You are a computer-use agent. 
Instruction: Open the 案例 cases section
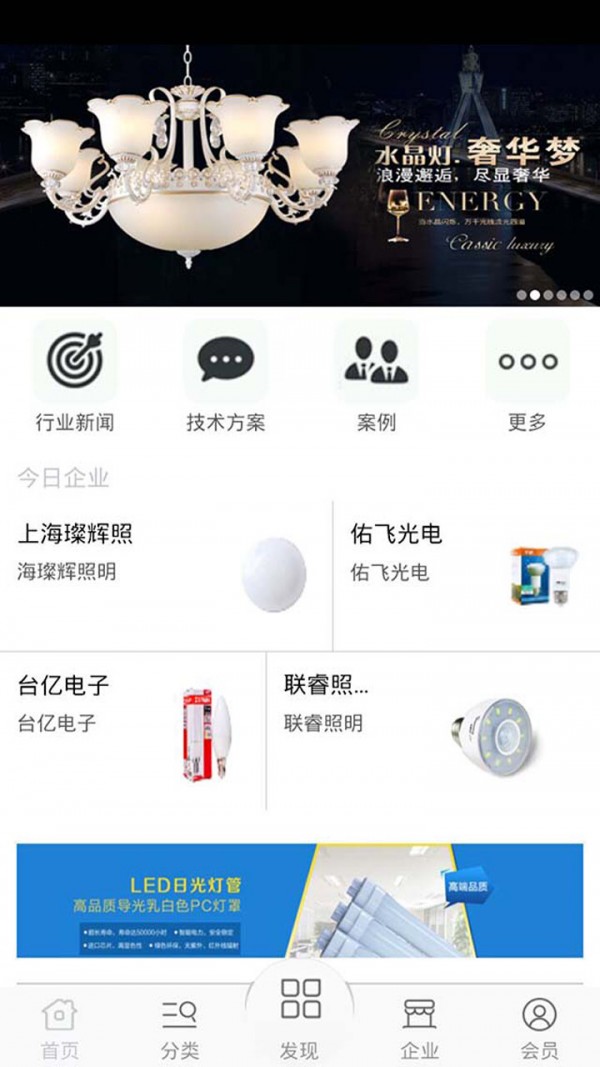(376, 376)
